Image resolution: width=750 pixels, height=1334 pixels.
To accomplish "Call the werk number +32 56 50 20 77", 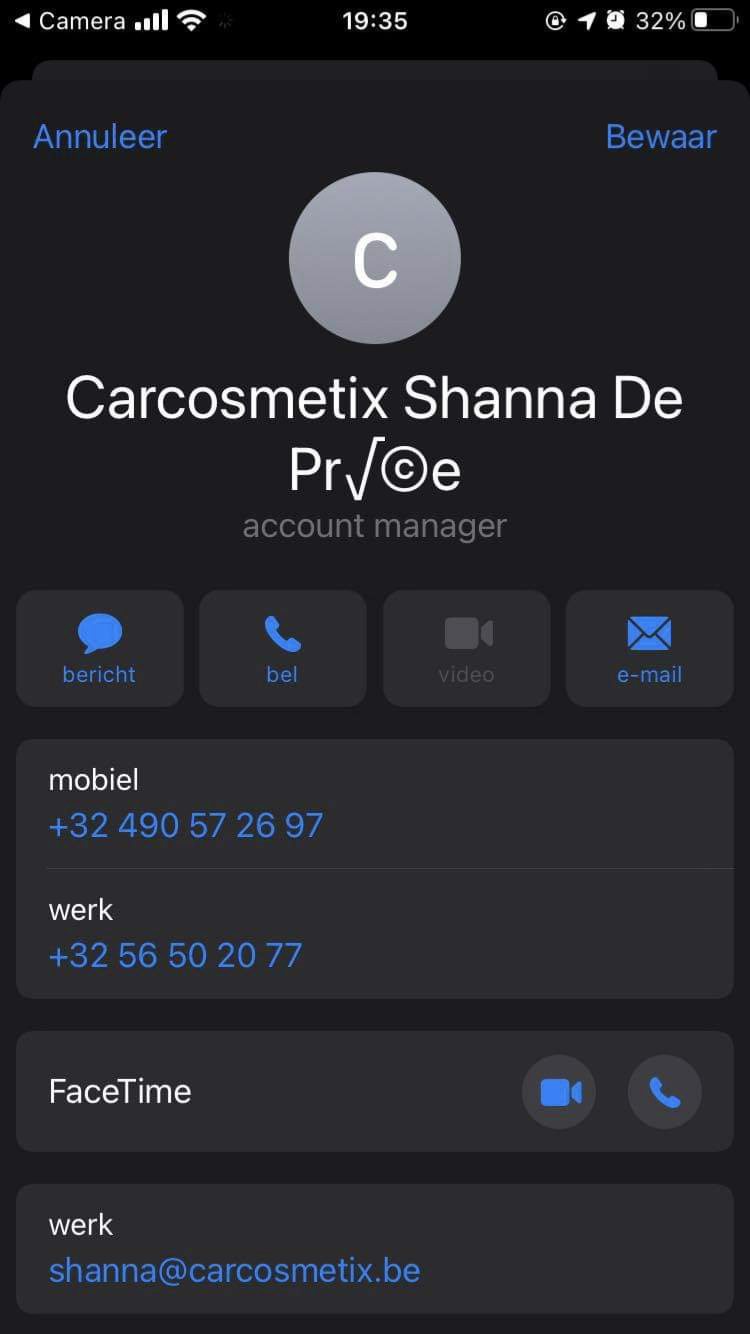I will click(175, 955).
